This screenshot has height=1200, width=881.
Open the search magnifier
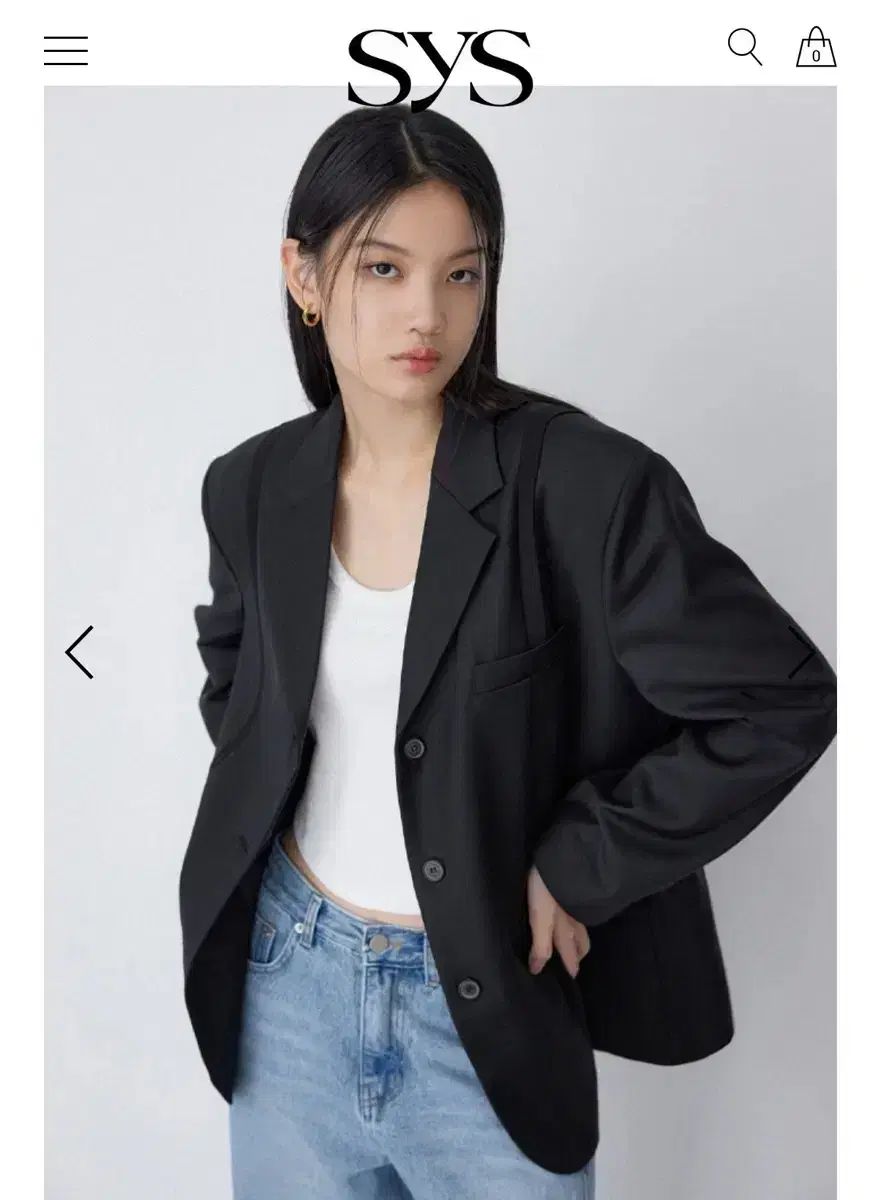[x=744, y=47]
